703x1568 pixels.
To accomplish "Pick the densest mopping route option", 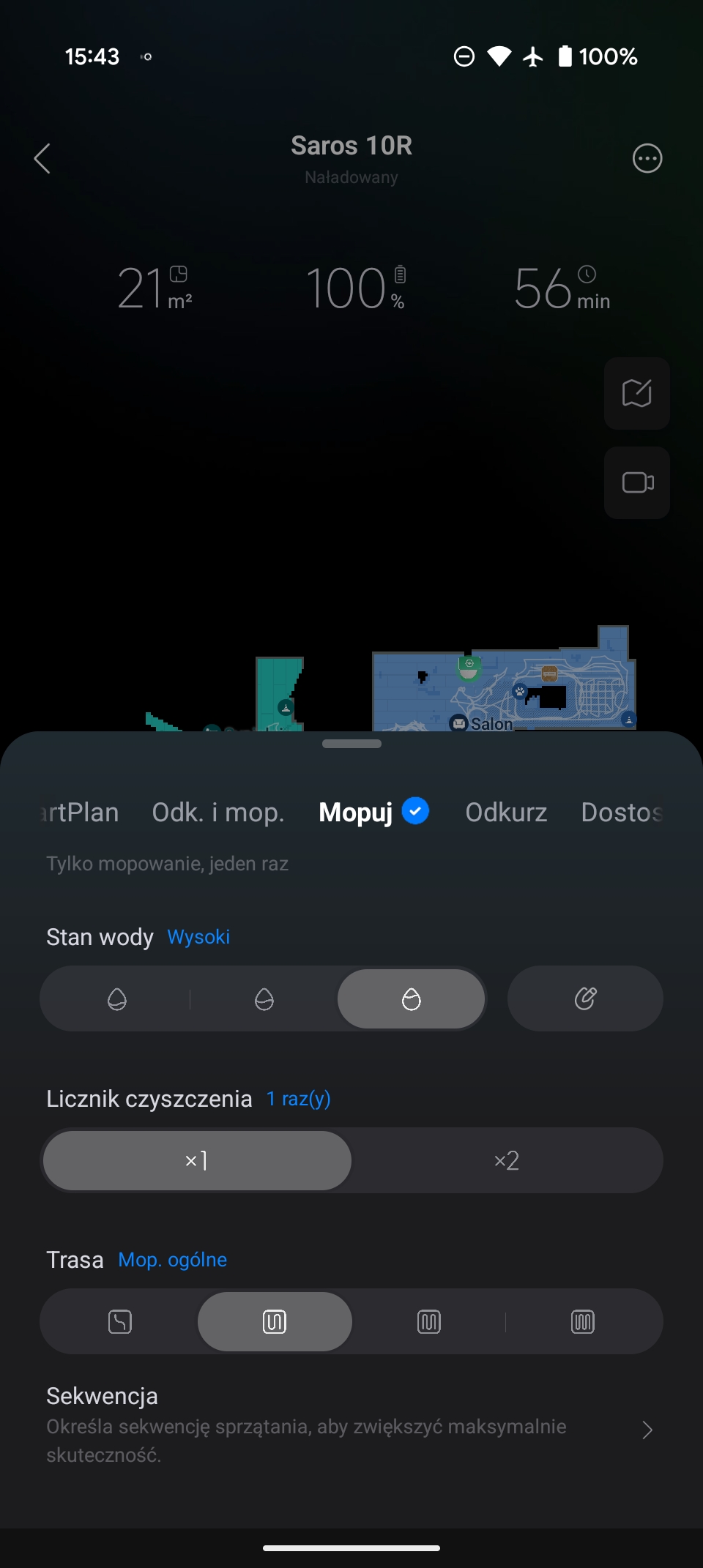I will [x=583, y=1321].
